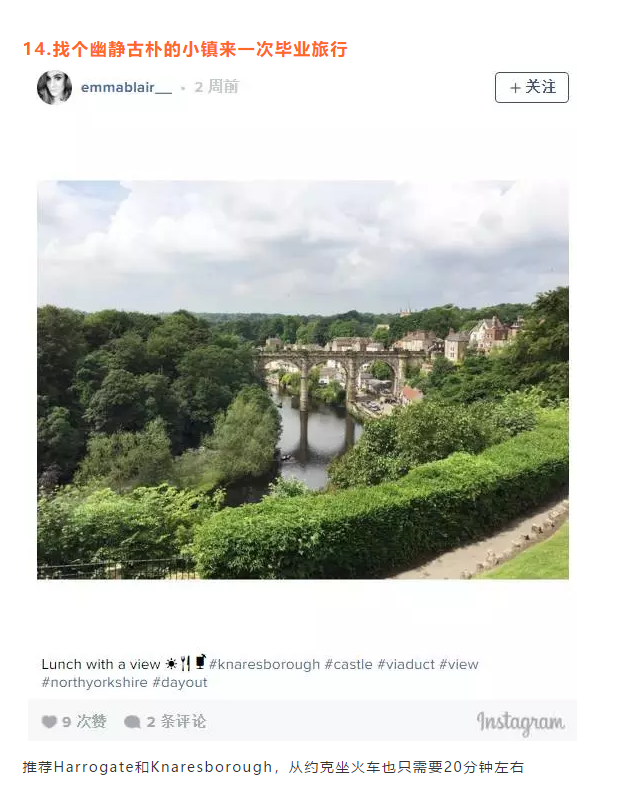Screen dimensions: 632x809
Task: Open the #northyorkshire hashtag
Action: coord(94,682)
